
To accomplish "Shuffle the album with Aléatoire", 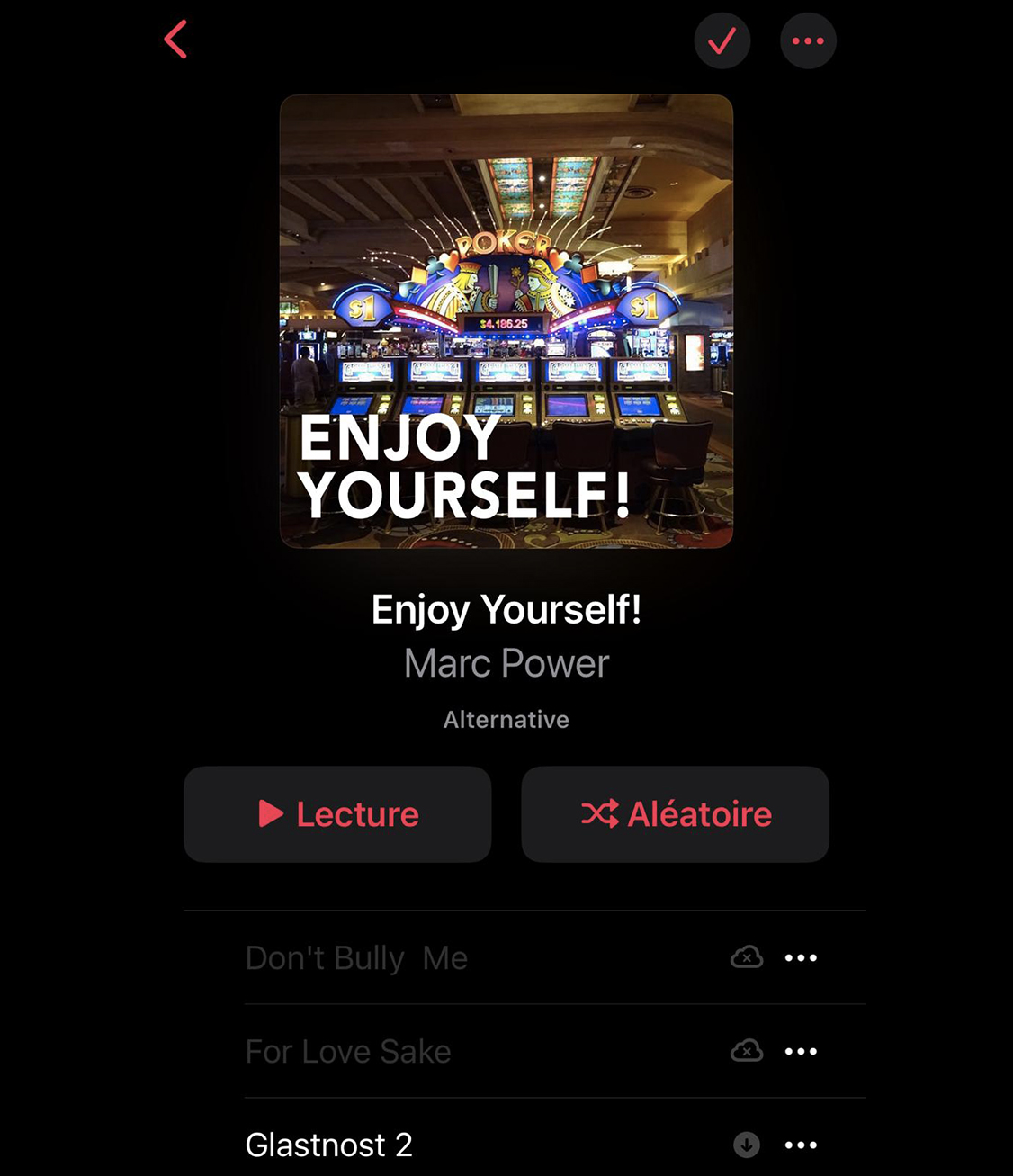I will [675, 814].
